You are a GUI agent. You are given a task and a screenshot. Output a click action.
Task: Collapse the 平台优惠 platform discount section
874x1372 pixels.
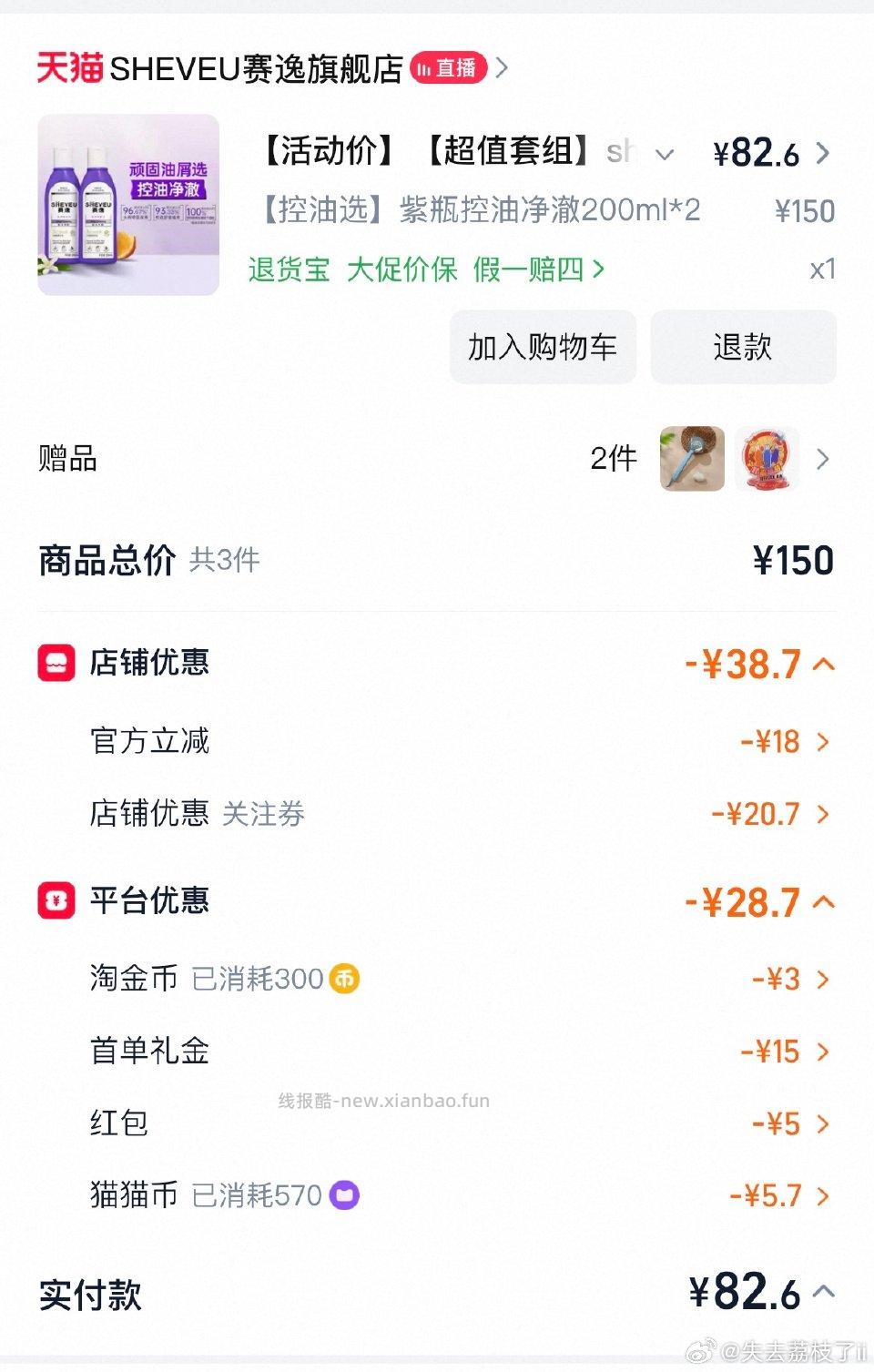coord(824,900)
